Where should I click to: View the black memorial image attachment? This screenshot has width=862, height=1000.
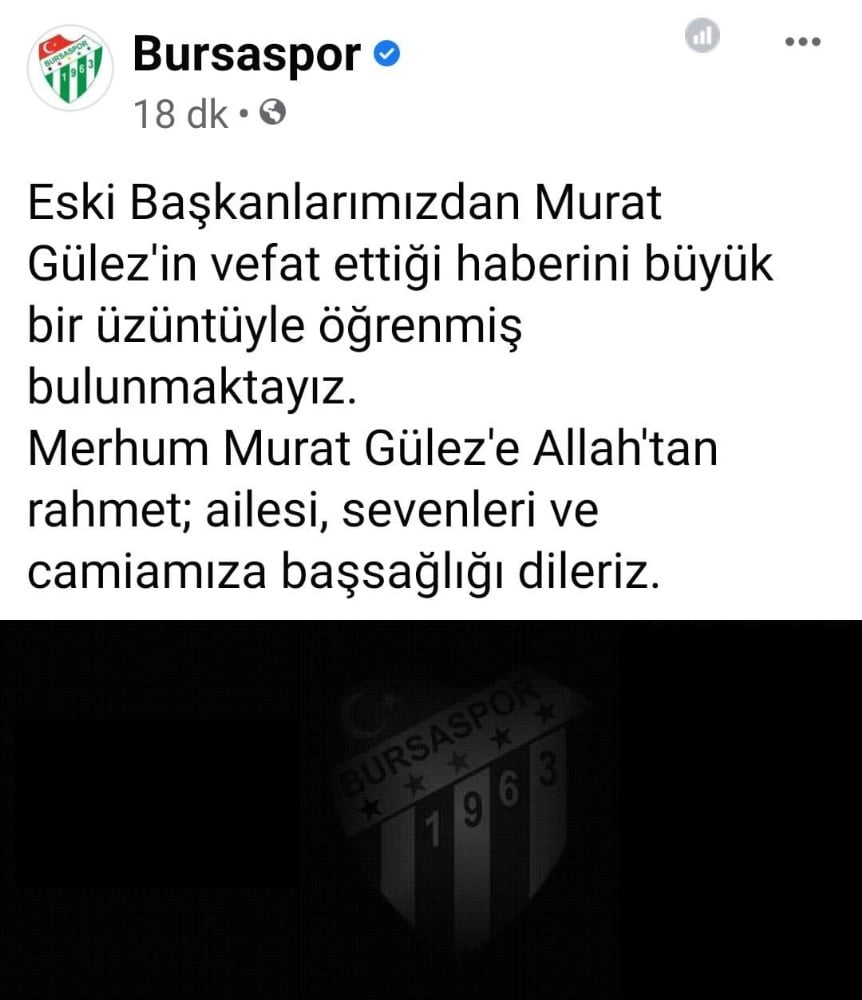click(x=431, y=810)
